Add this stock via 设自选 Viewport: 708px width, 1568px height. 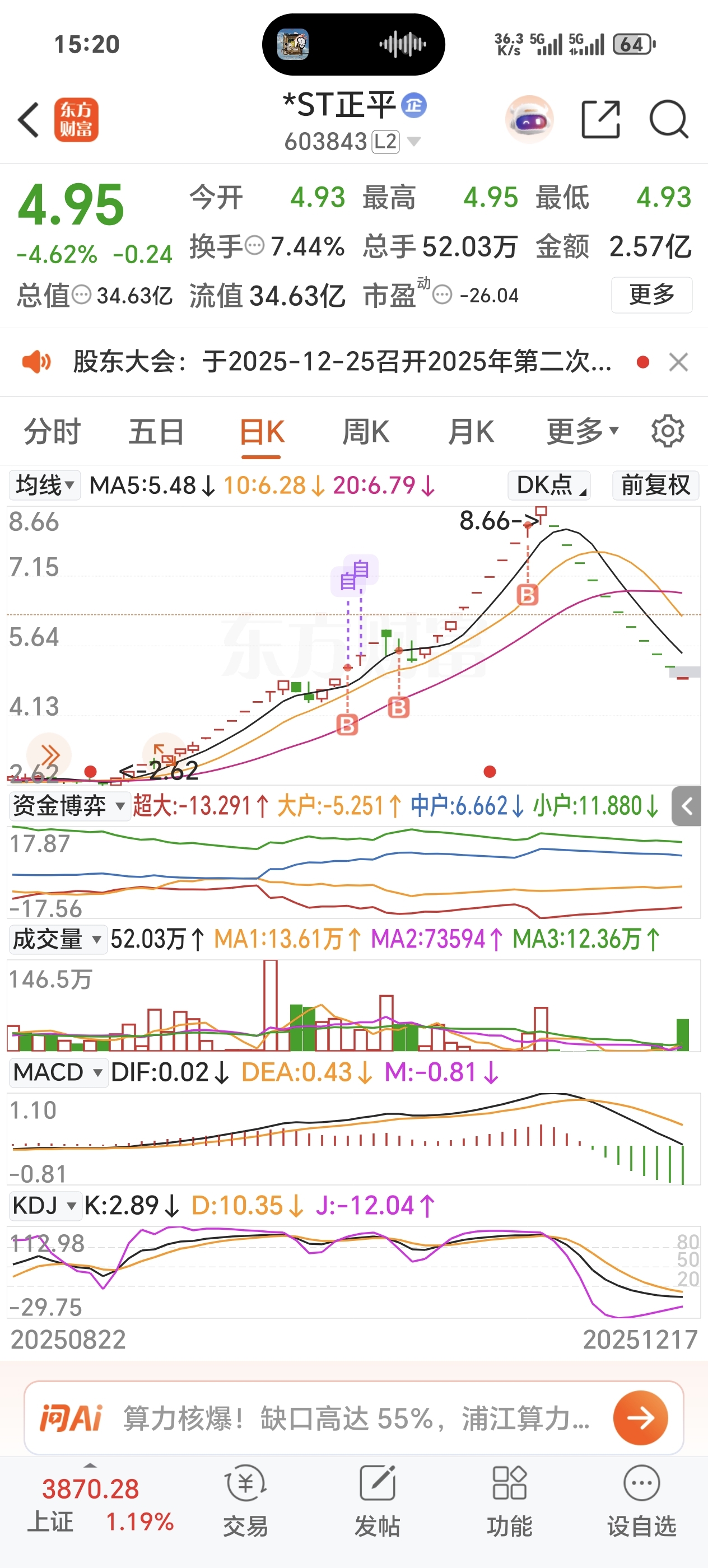point(642,1501)
